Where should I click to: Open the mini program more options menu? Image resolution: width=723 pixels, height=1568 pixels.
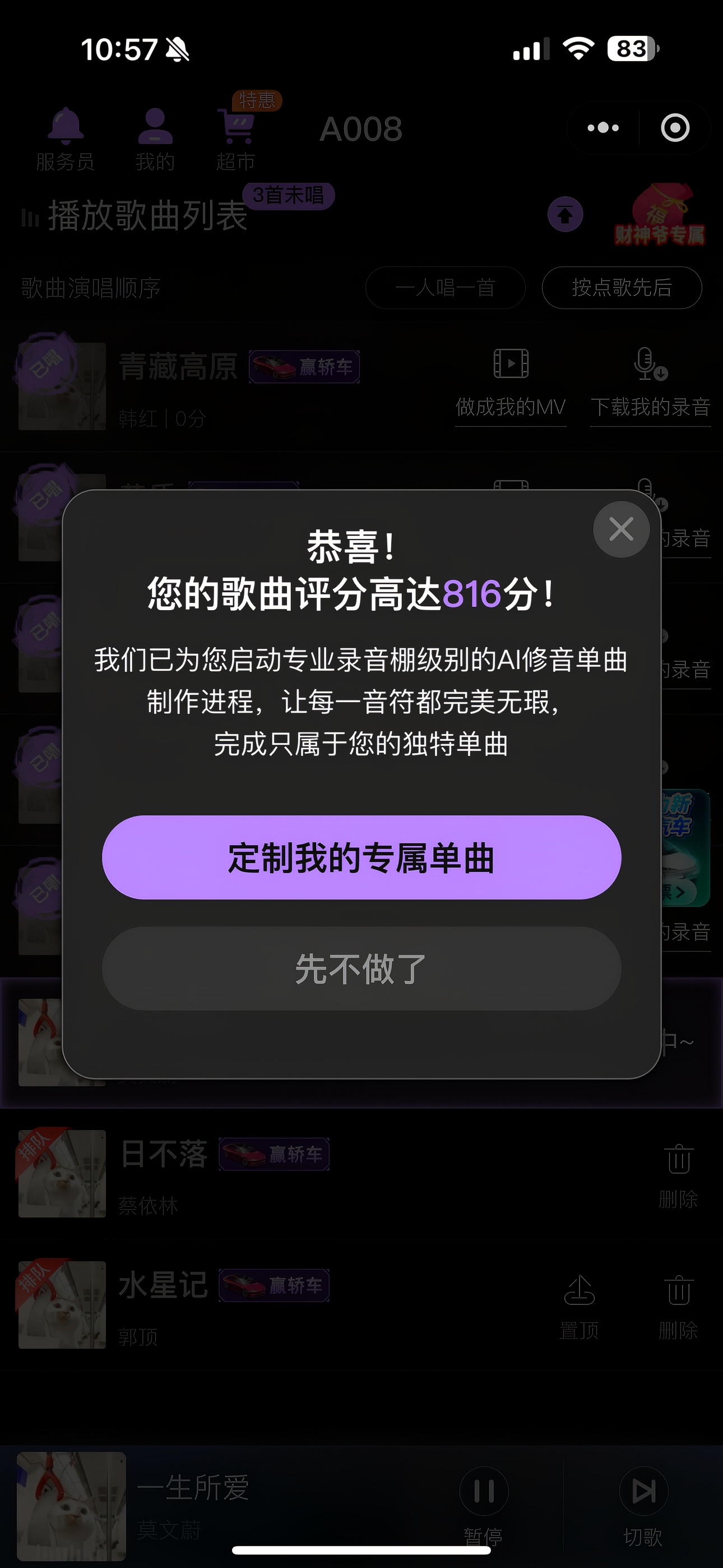coord(602,128)
